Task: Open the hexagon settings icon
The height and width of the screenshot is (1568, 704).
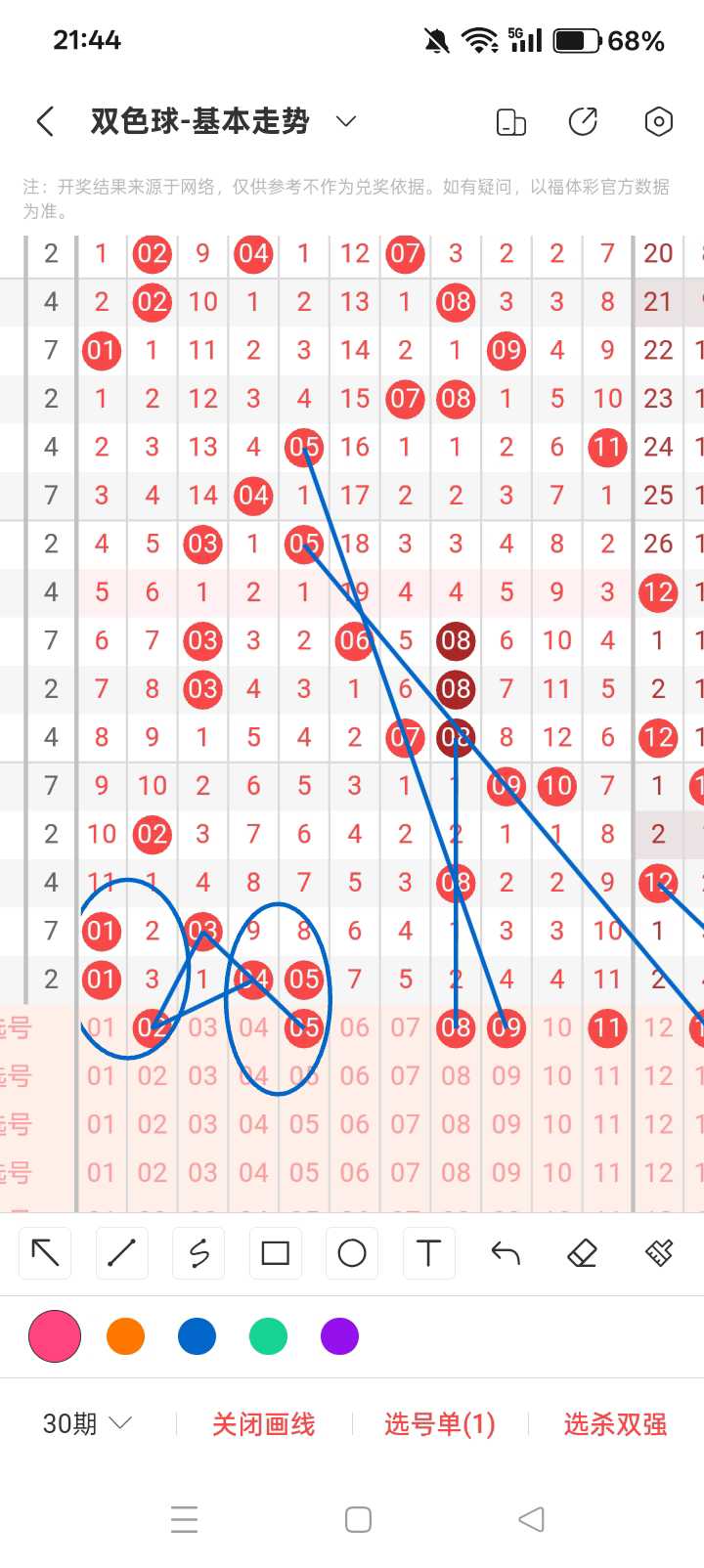Action: pos(659,121)
